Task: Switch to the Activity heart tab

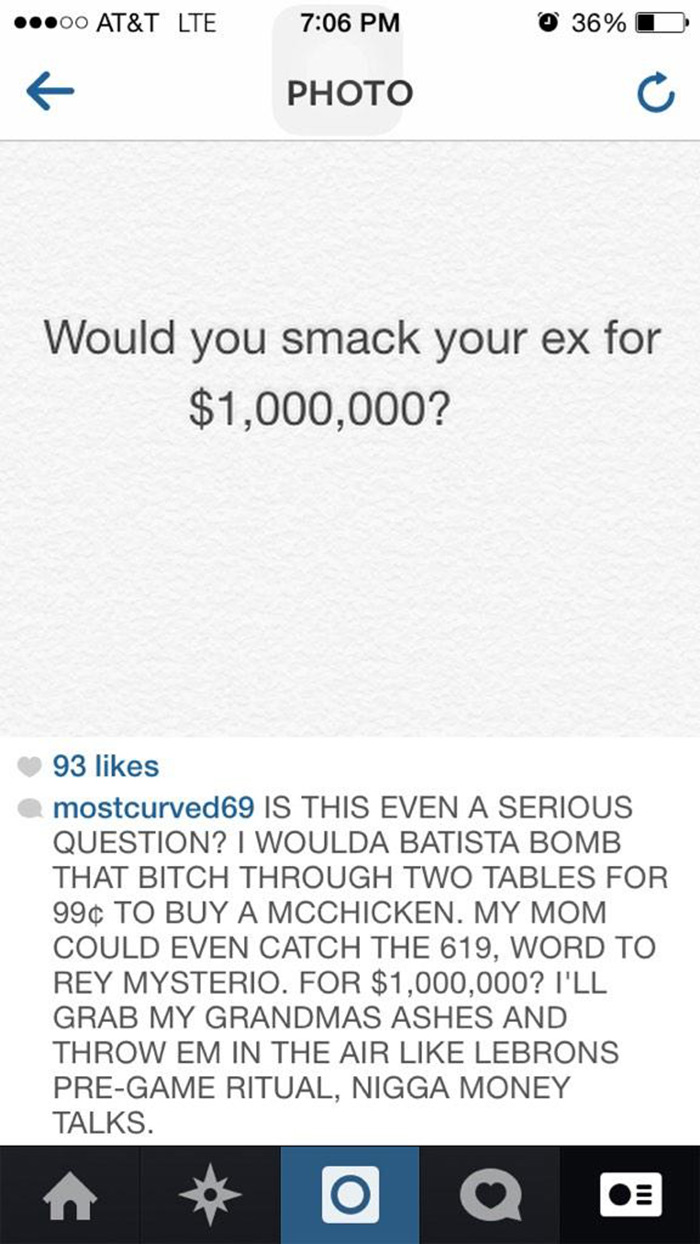Action: click(x=490, y=1195)
